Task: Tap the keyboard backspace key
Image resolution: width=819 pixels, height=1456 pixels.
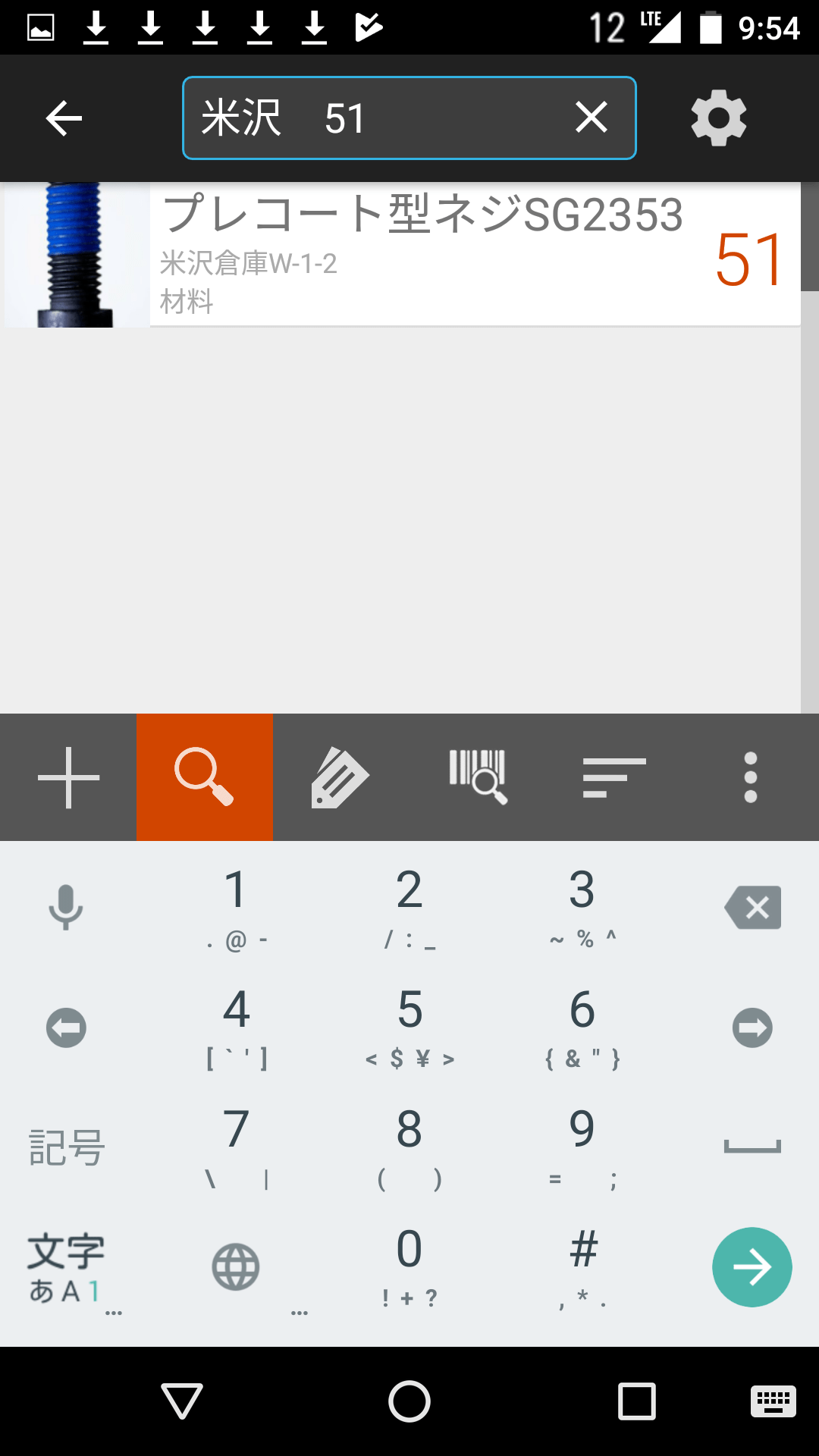Action: pos(752,908)
